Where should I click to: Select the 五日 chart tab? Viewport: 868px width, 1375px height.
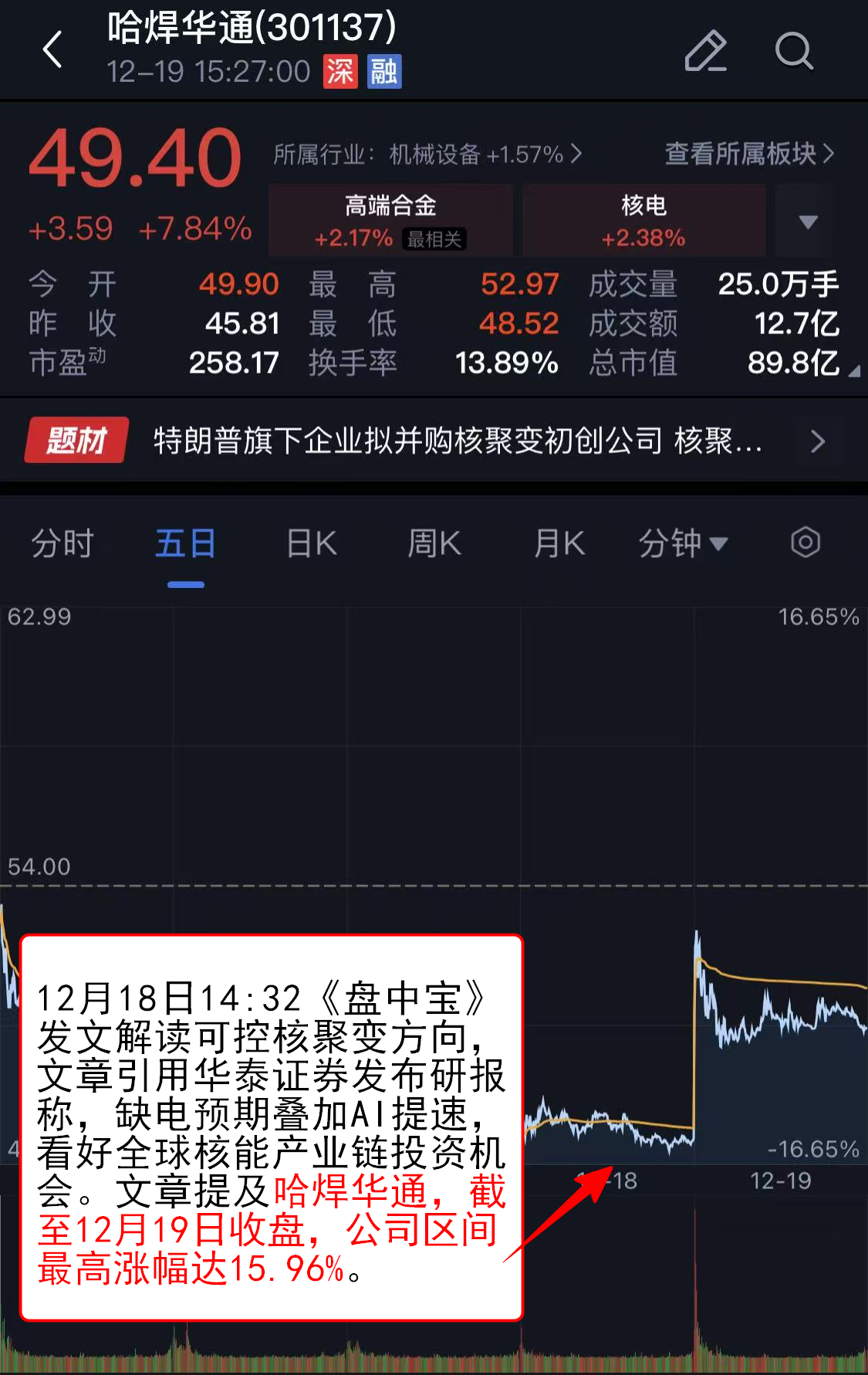(185, 543)
